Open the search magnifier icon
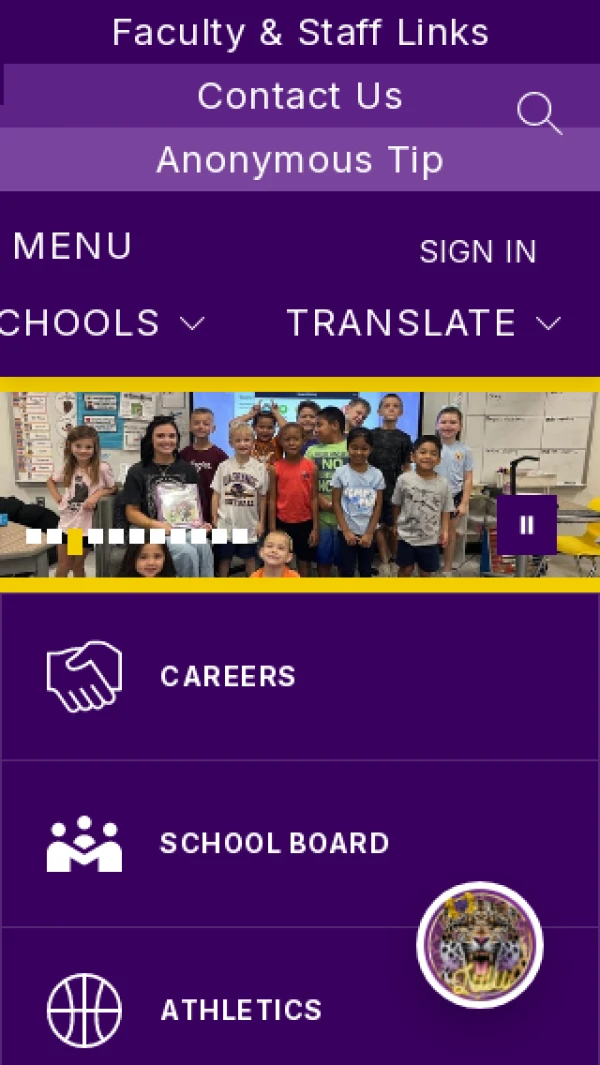This screenshot has width=600, height=1065. [x=539, y=114]
